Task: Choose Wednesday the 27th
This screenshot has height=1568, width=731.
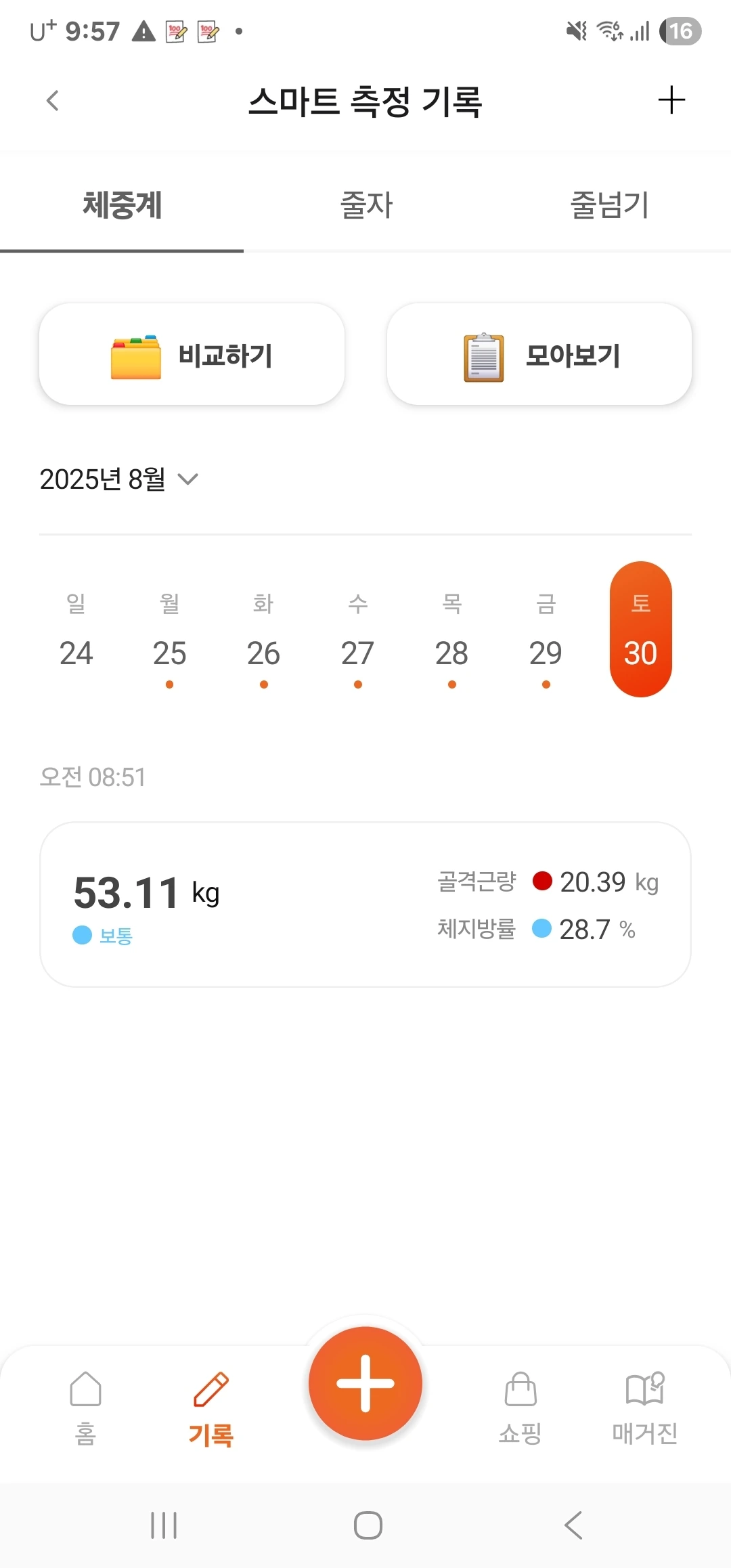Action: pos(357,638)
